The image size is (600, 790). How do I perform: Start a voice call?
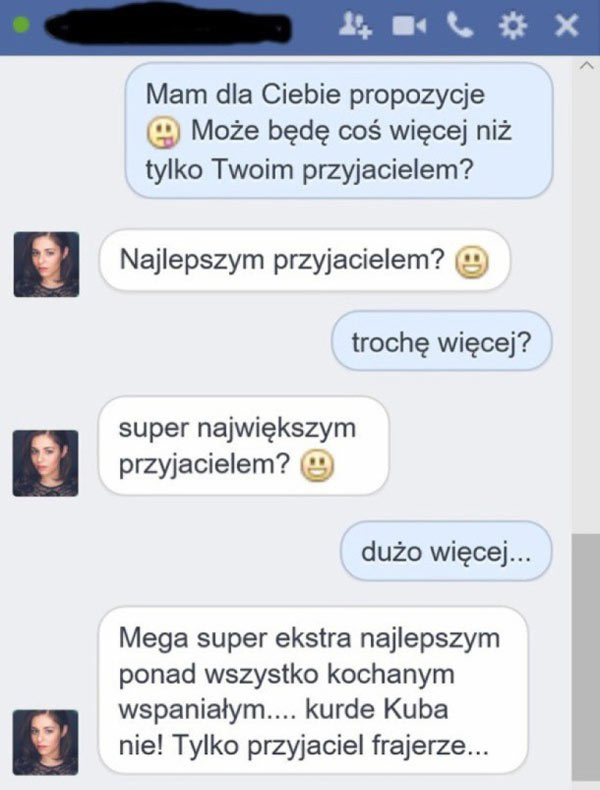(459, 26)
